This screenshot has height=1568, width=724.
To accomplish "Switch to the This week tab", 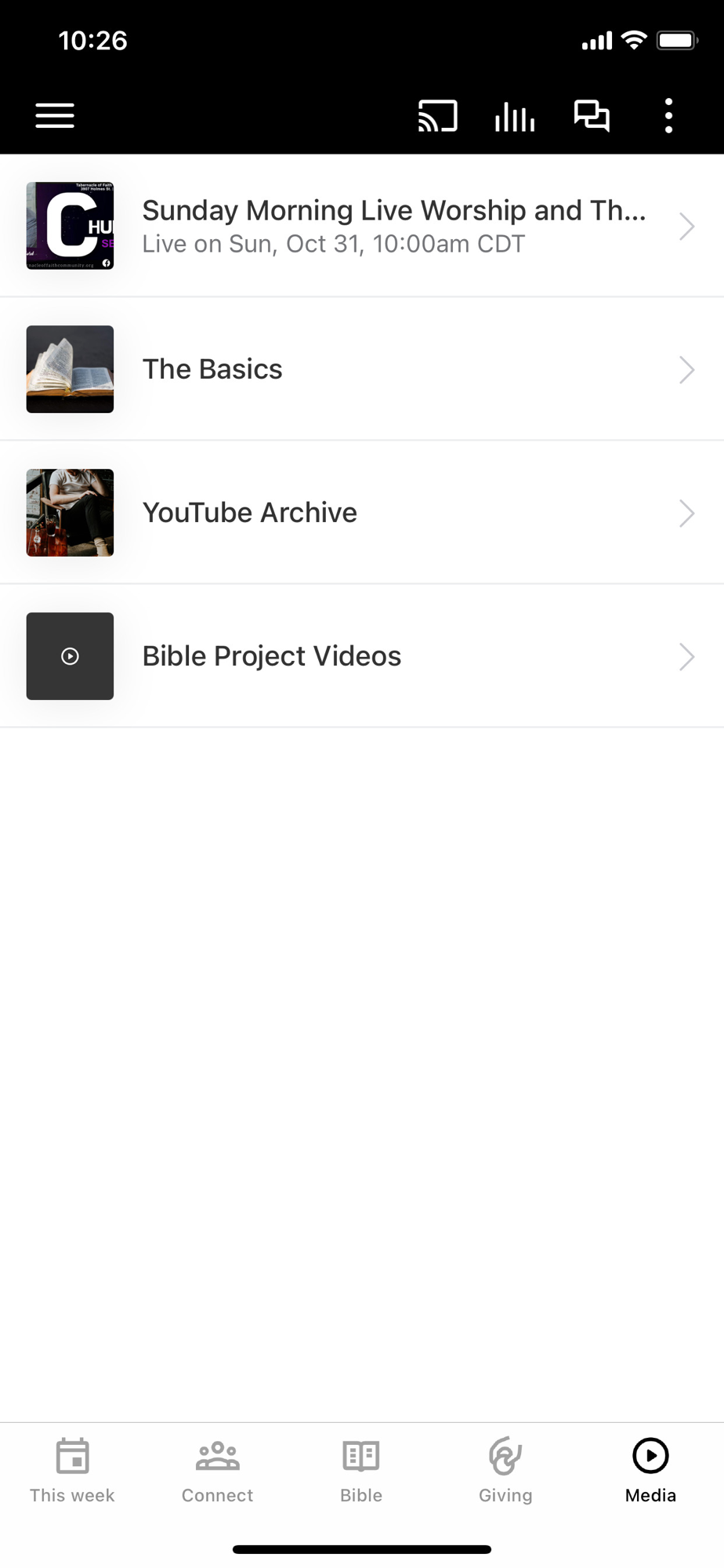I will coord(72,1471).
